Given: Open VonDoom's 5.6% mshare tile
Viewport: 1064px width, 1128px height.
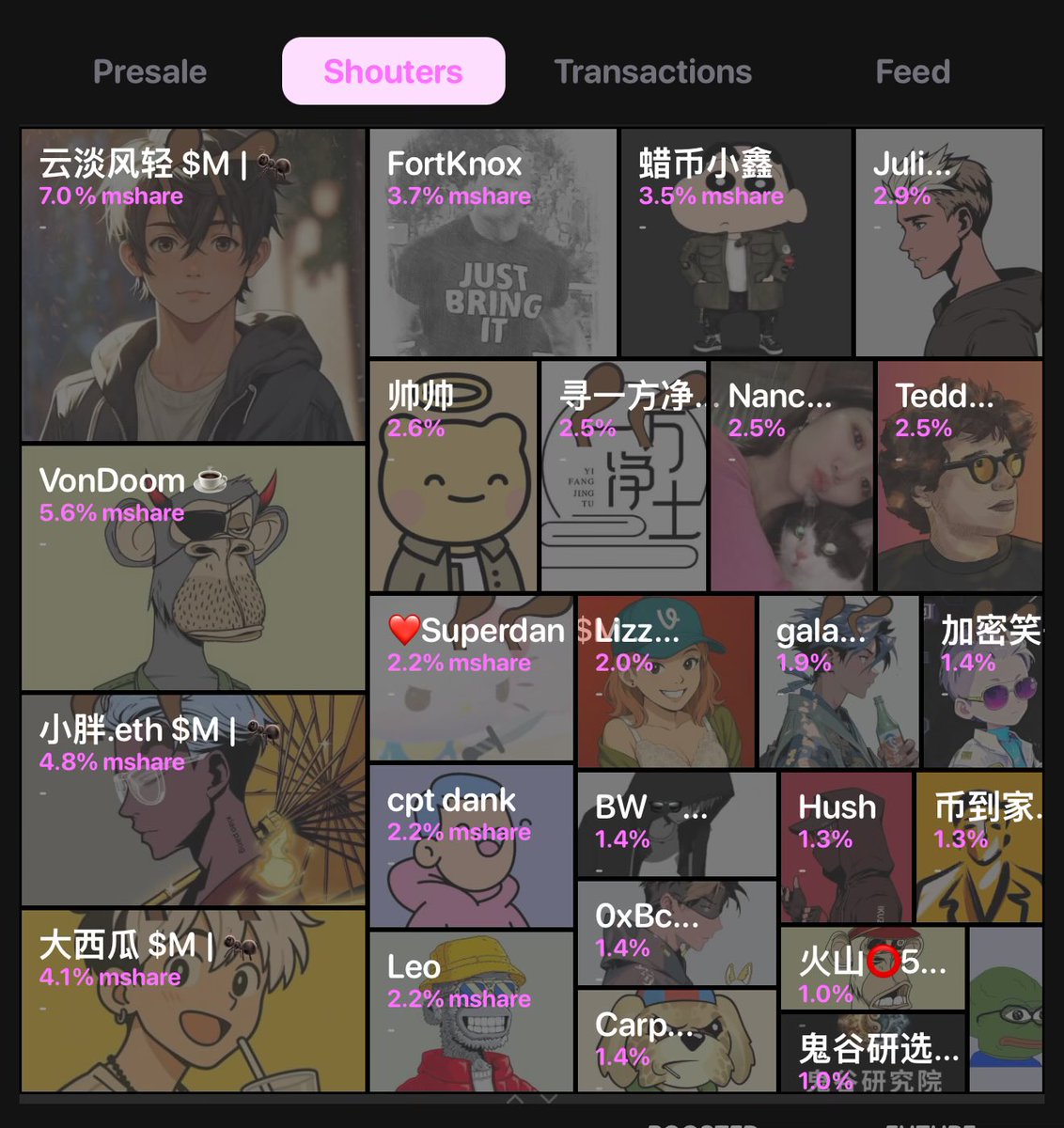Looking at the screenshot, I should (193, 569).
